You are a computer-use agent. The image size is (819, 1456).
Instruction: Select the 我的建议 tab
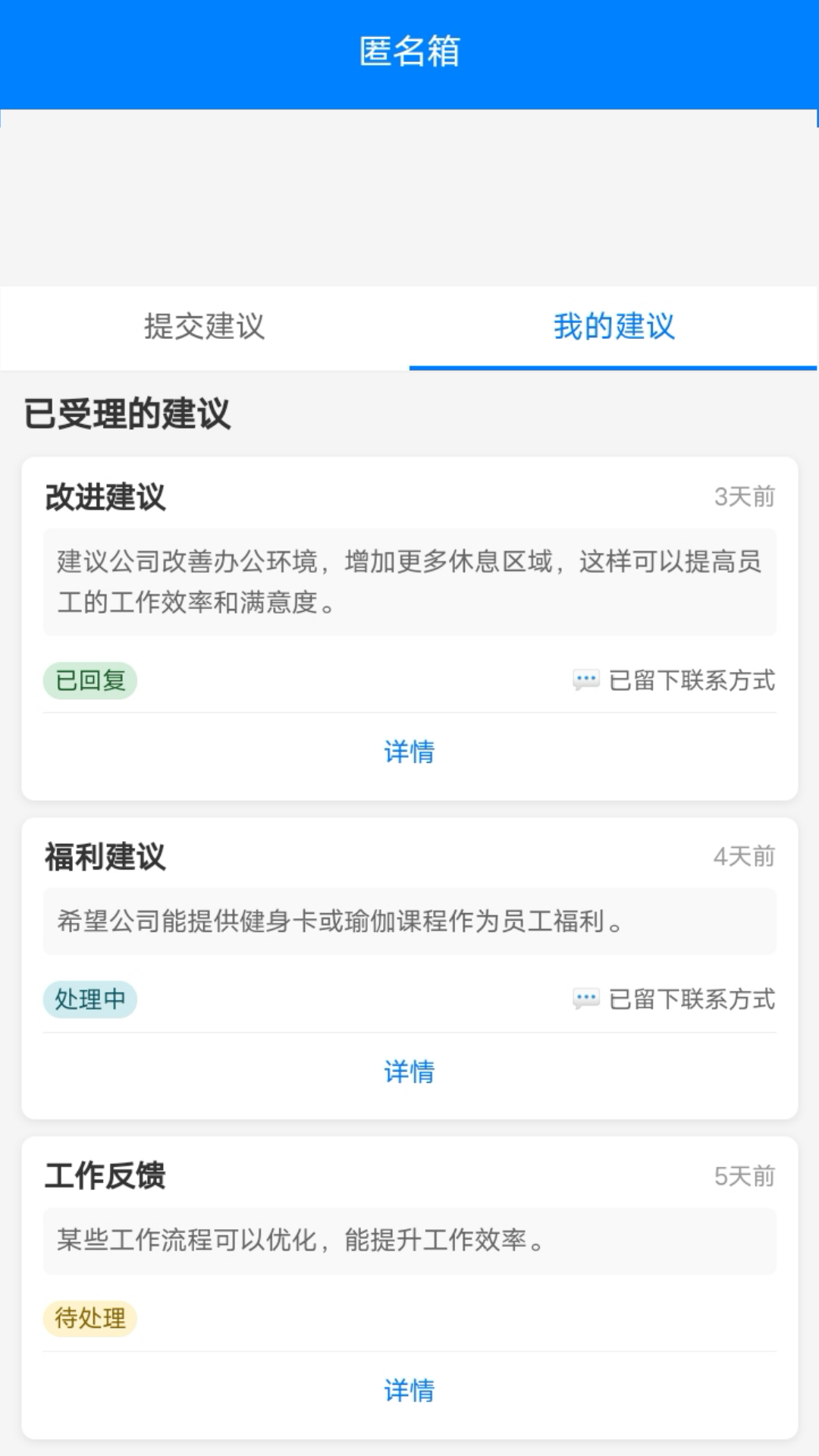pos(614,328)
